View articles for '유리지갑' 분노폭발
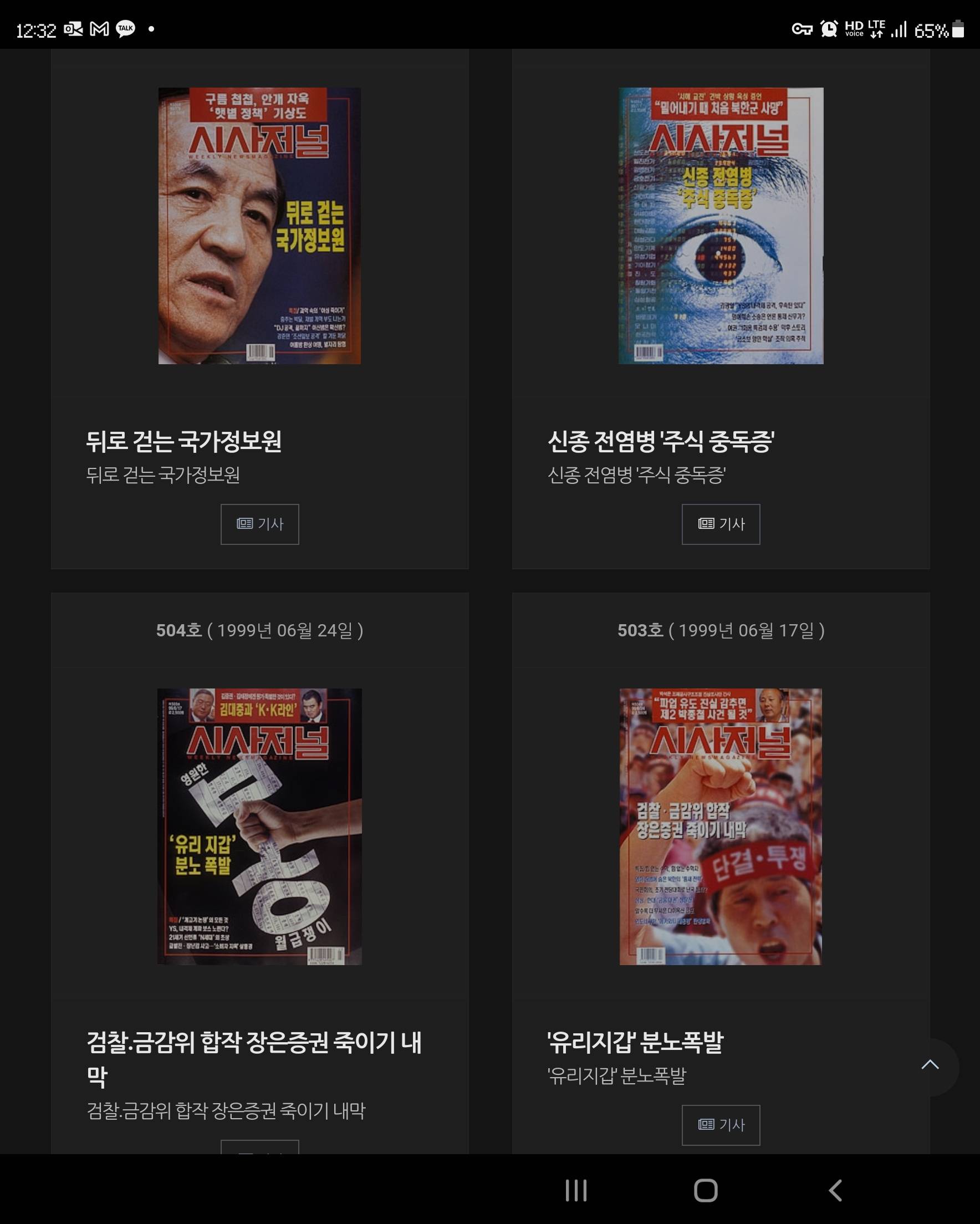The width and height of the screenshot is (980, 1224). coord(721,1125)
